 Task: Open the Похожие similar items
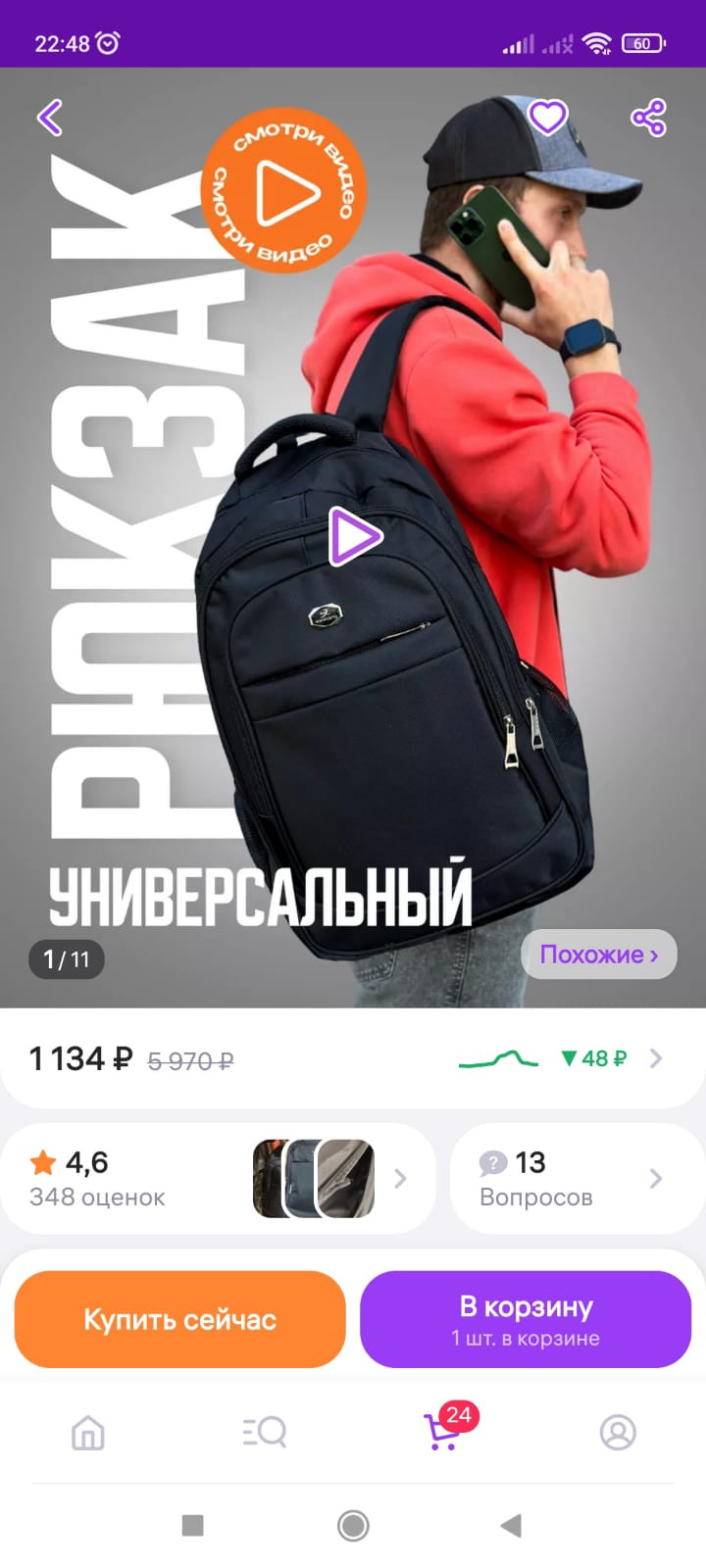598,955
